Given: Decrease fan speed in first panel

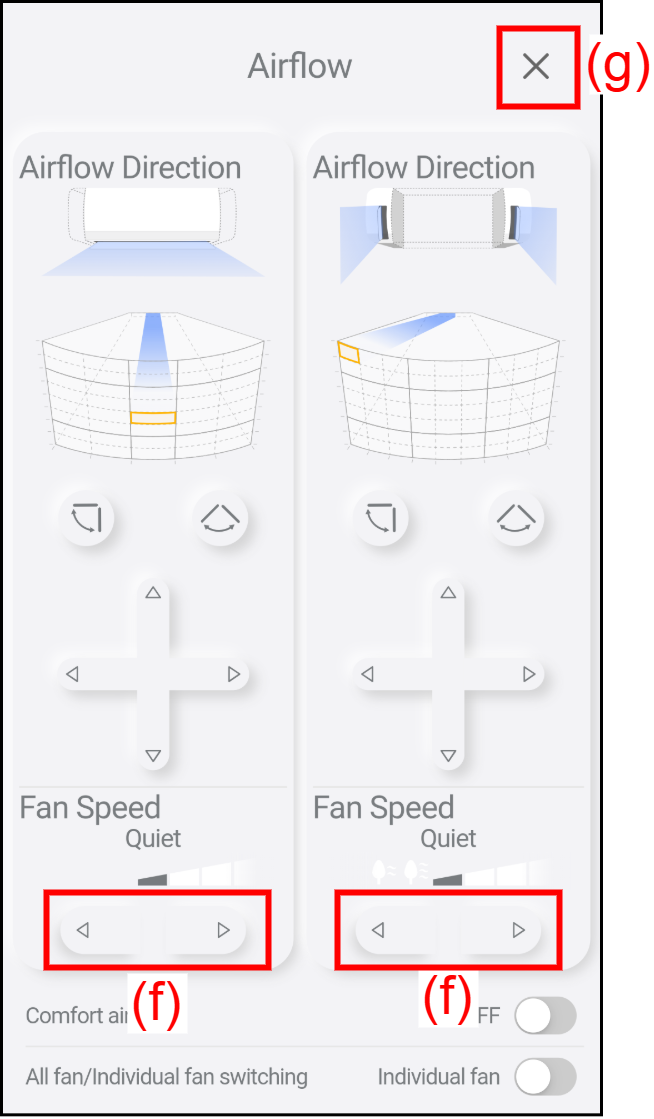Looking at the screenshot, I should point(84,931).
